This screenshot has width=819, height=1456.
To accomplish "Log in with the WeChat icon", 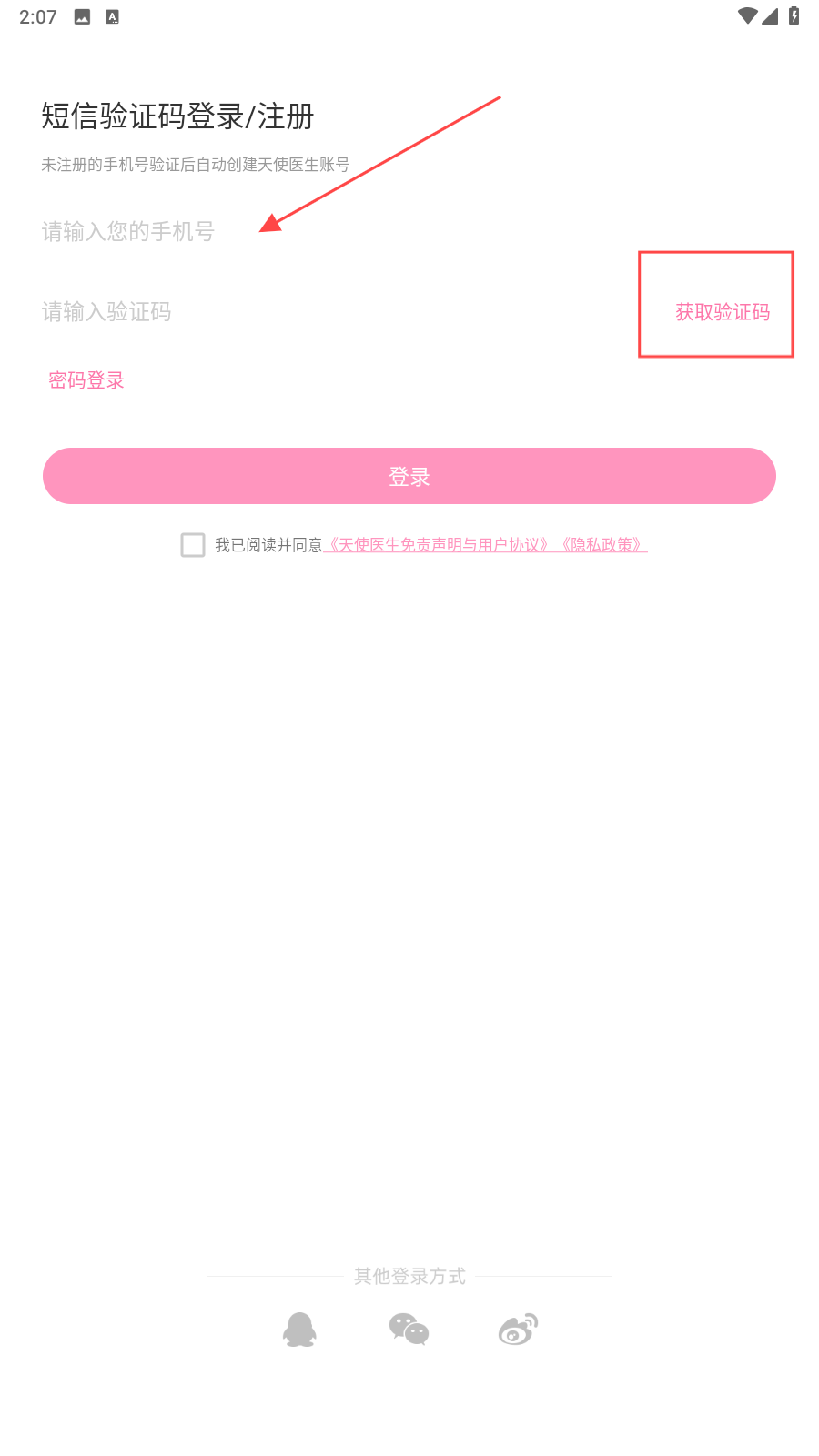I will 409,1330.
